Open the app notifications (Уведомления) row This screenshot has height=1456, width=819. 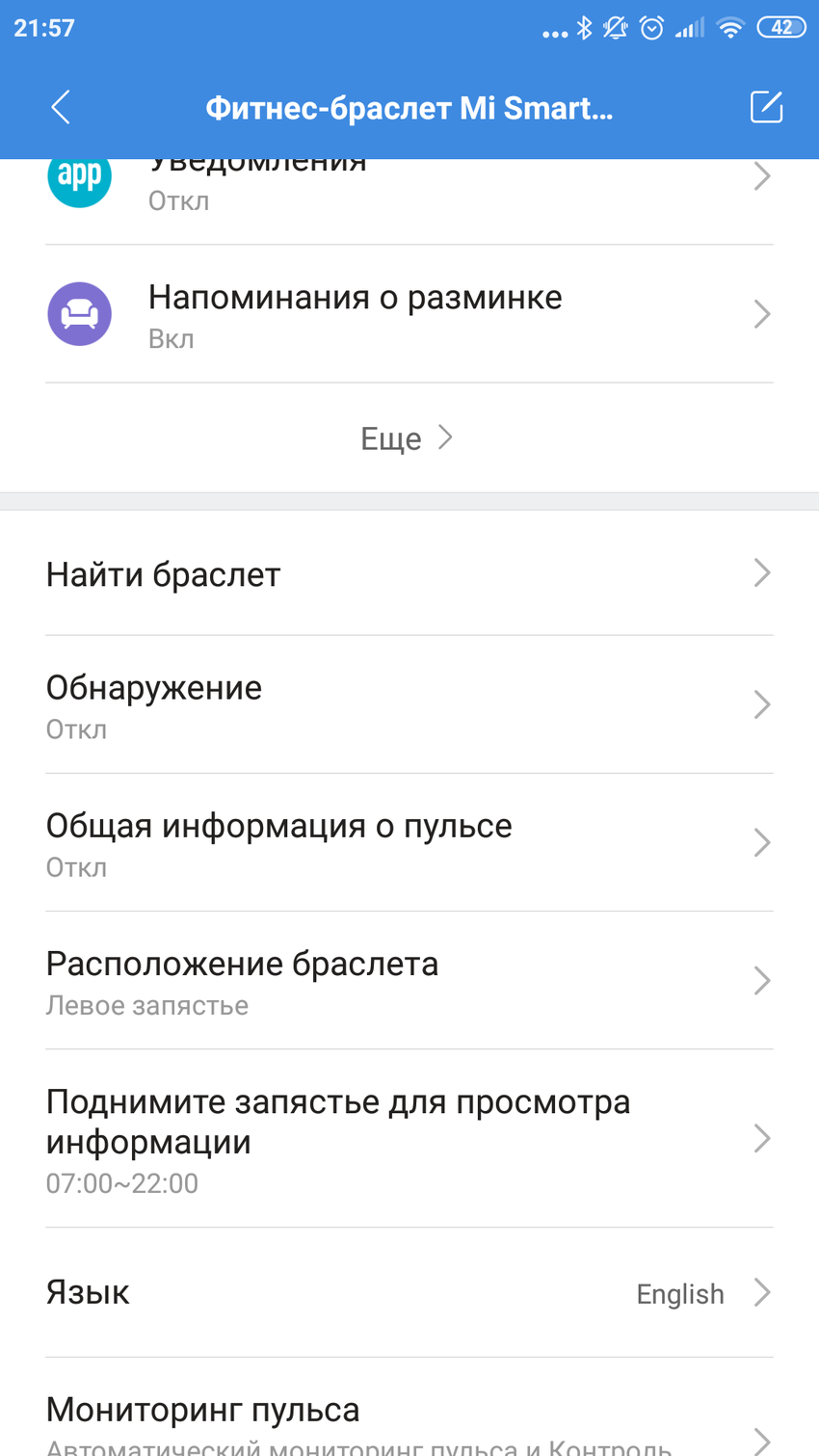coord(409,183)
